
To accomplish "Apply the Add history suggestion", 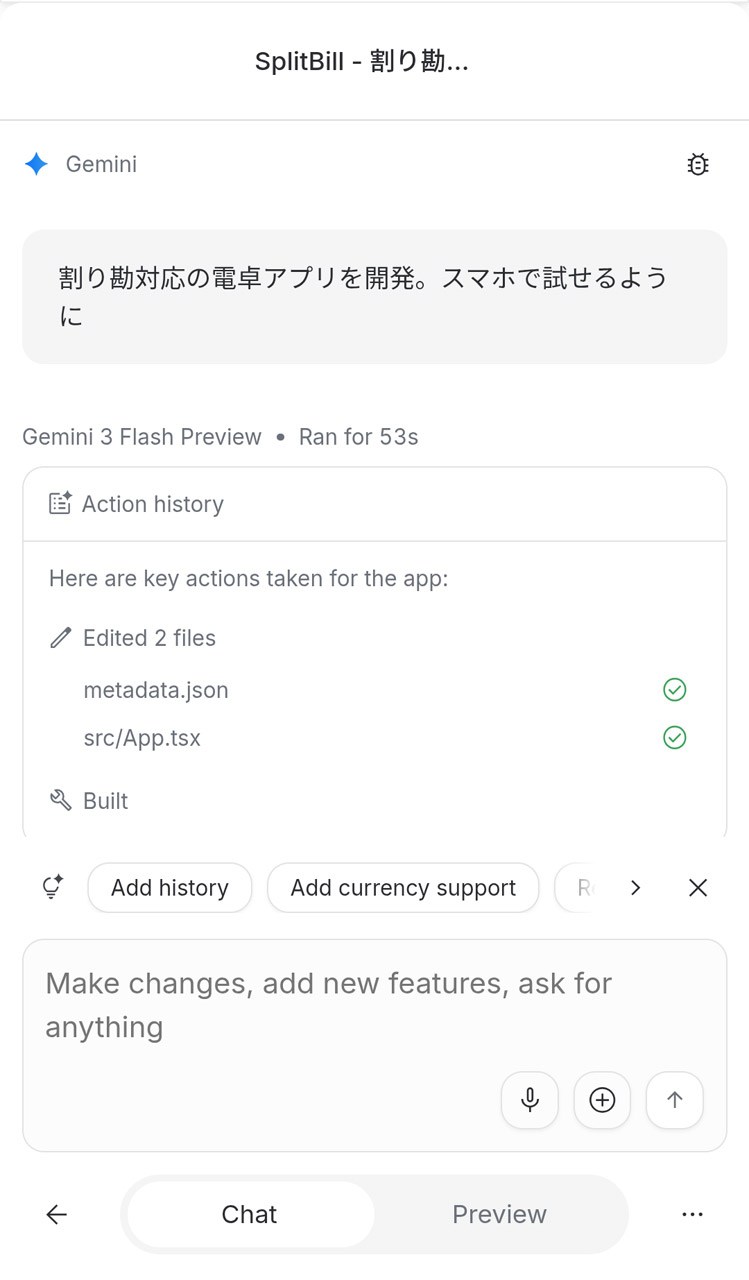I will (169, 888).
